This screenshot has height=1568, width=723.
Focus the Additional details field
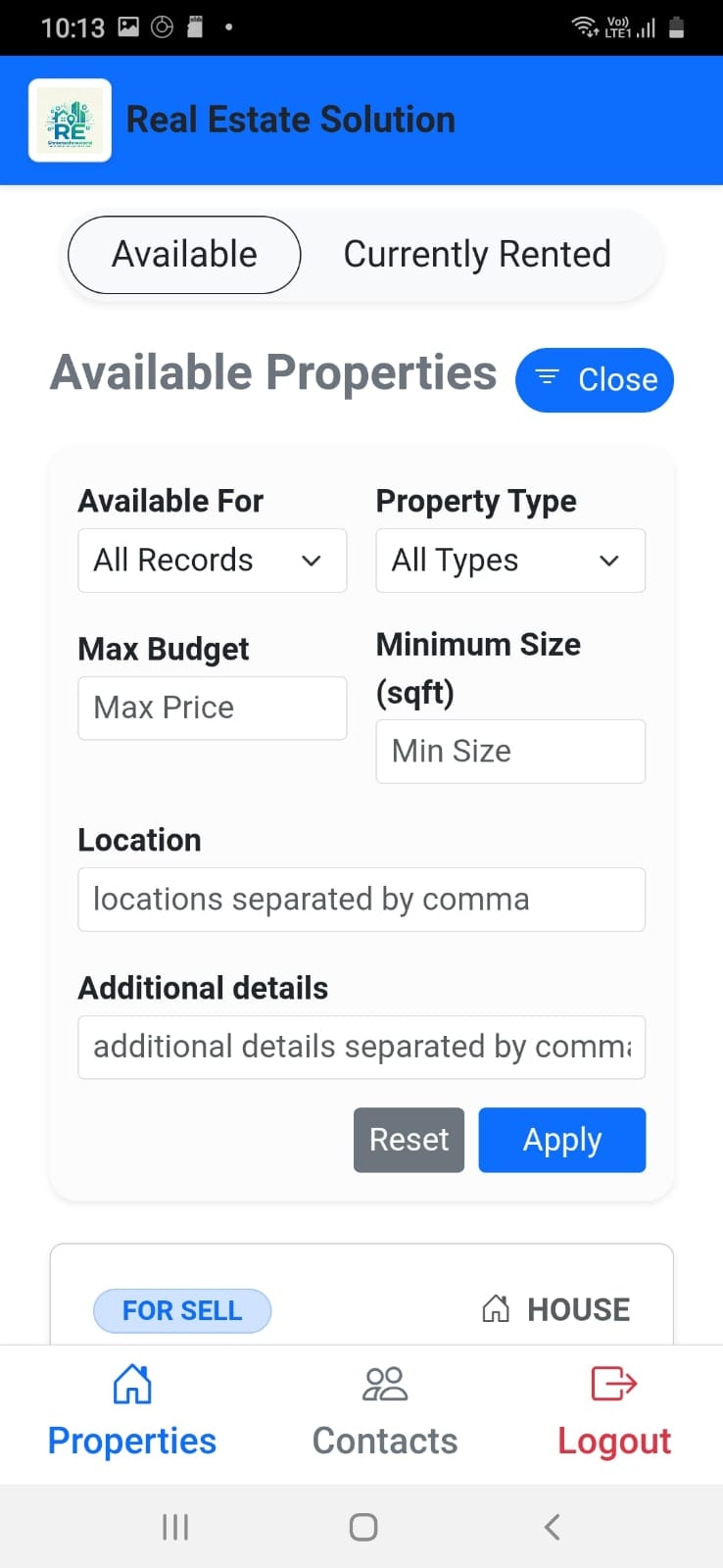[361, 1047]
